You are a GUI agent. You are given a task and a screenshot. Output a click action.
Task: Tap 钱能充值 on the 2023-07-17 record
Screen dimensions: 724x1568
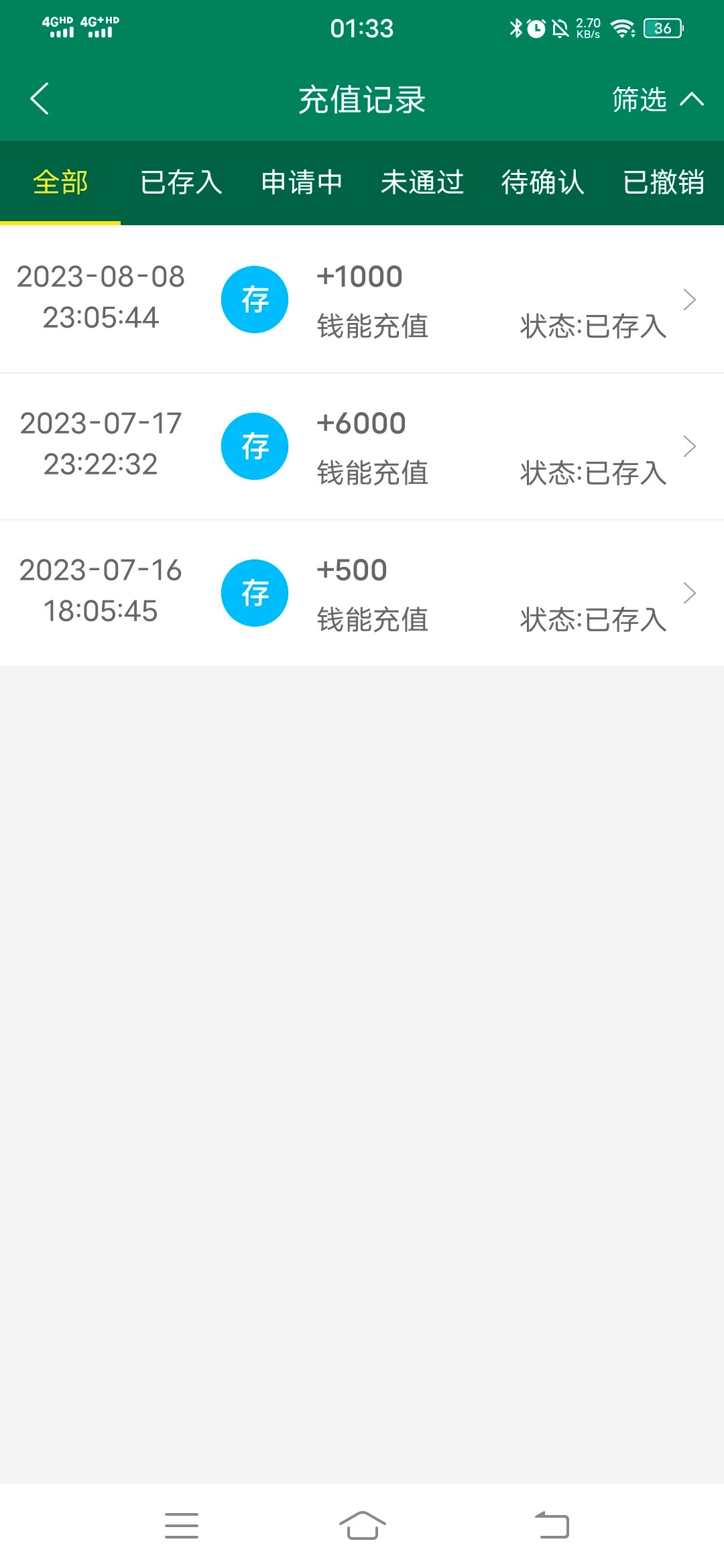coord(373,473)
